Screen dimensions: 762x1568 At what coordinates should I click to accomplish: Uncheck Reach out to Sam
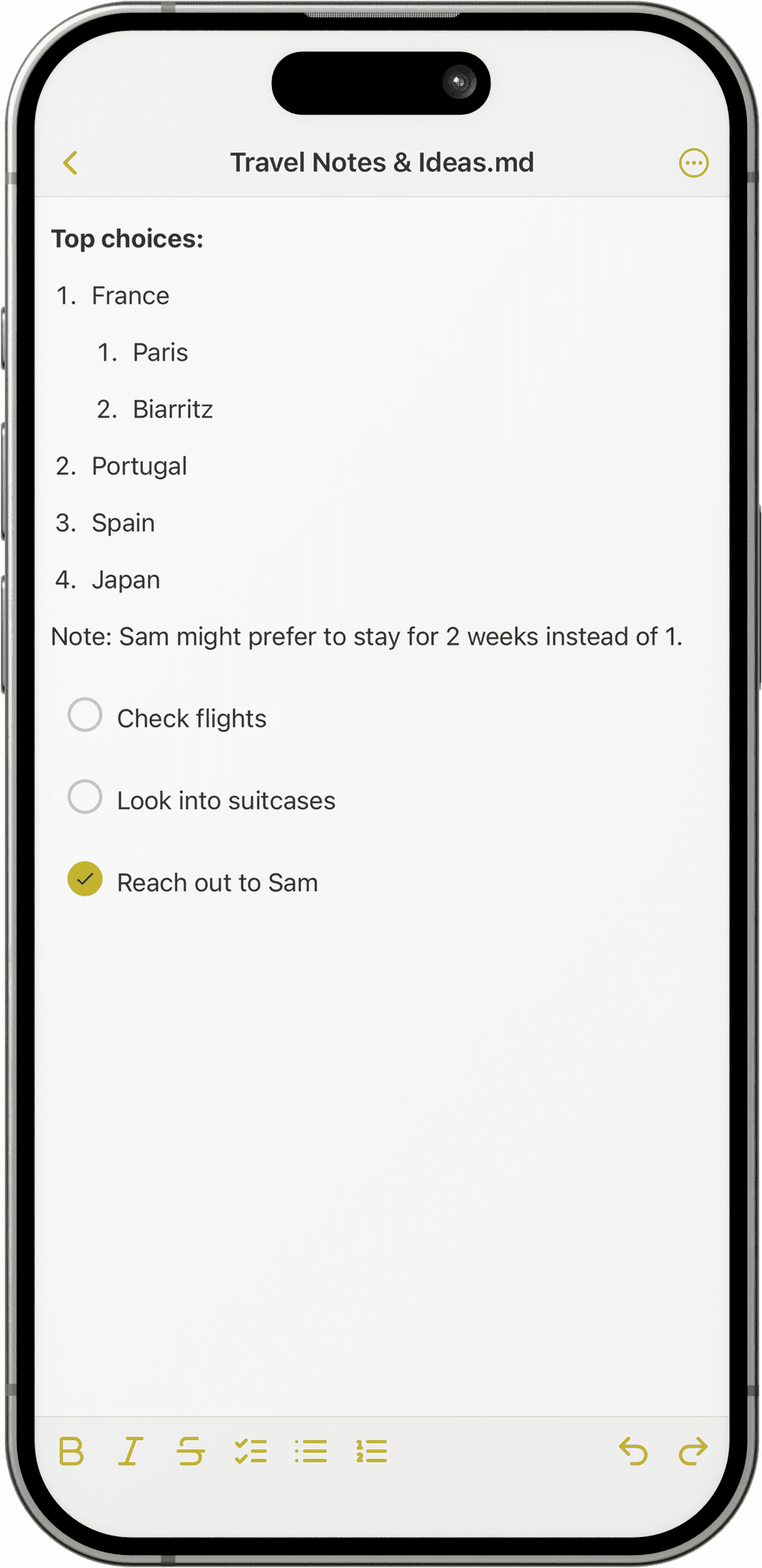click(85, 879)
